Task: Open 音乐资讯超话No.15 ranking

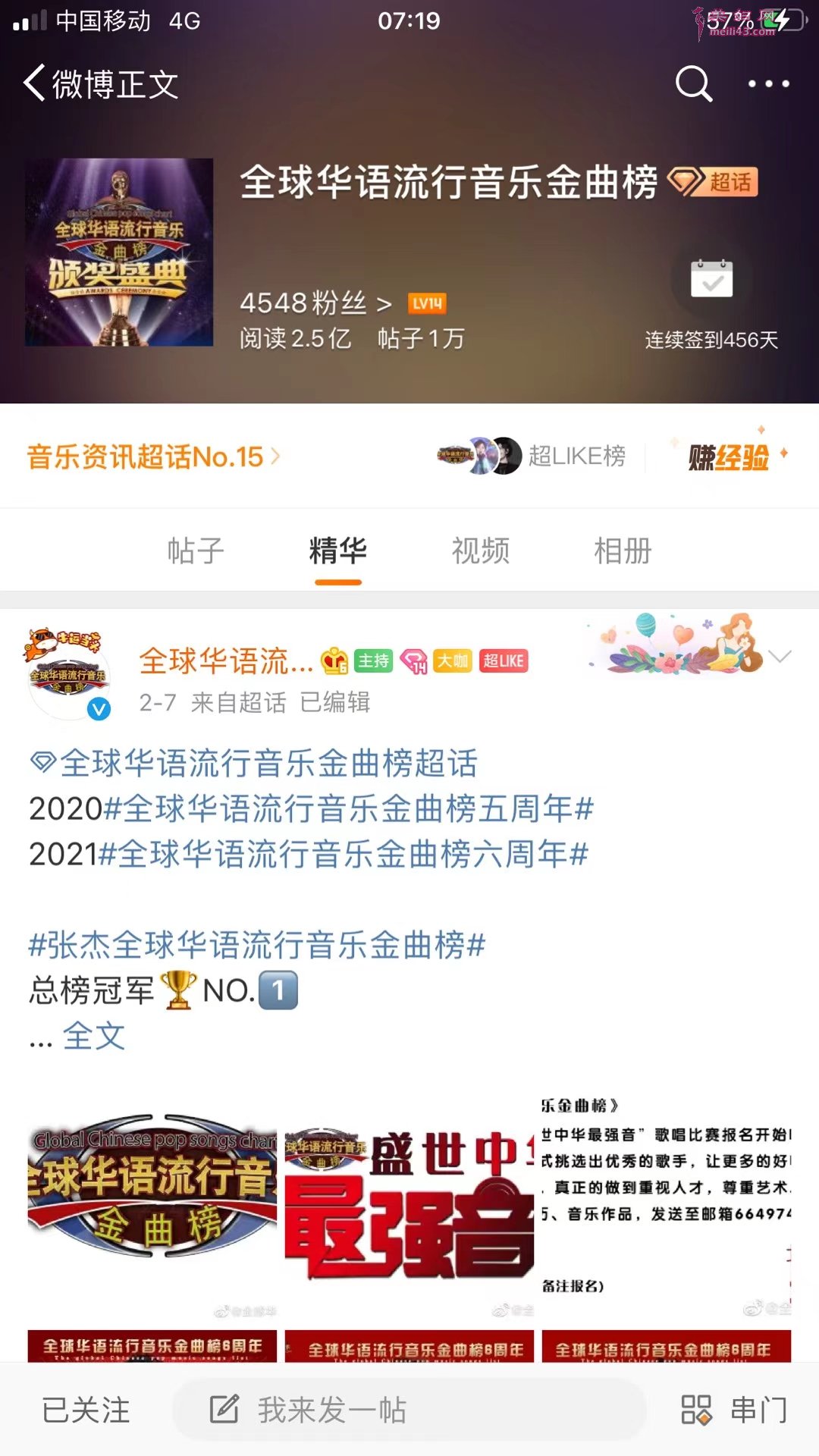Action: 153,457
